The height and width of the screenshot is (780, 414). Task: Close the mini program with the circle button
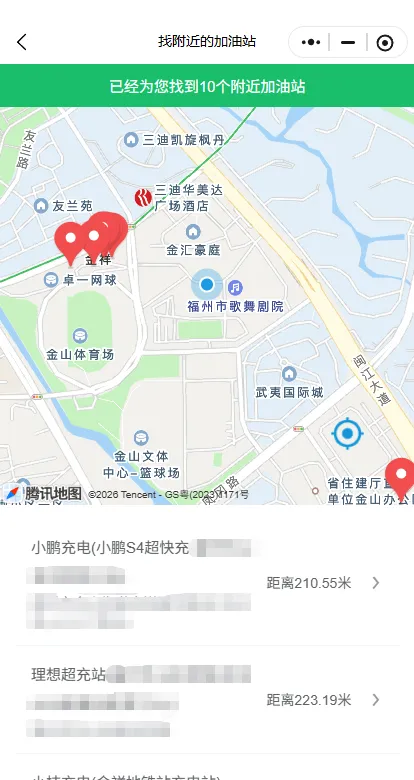[x=385, y=43]
